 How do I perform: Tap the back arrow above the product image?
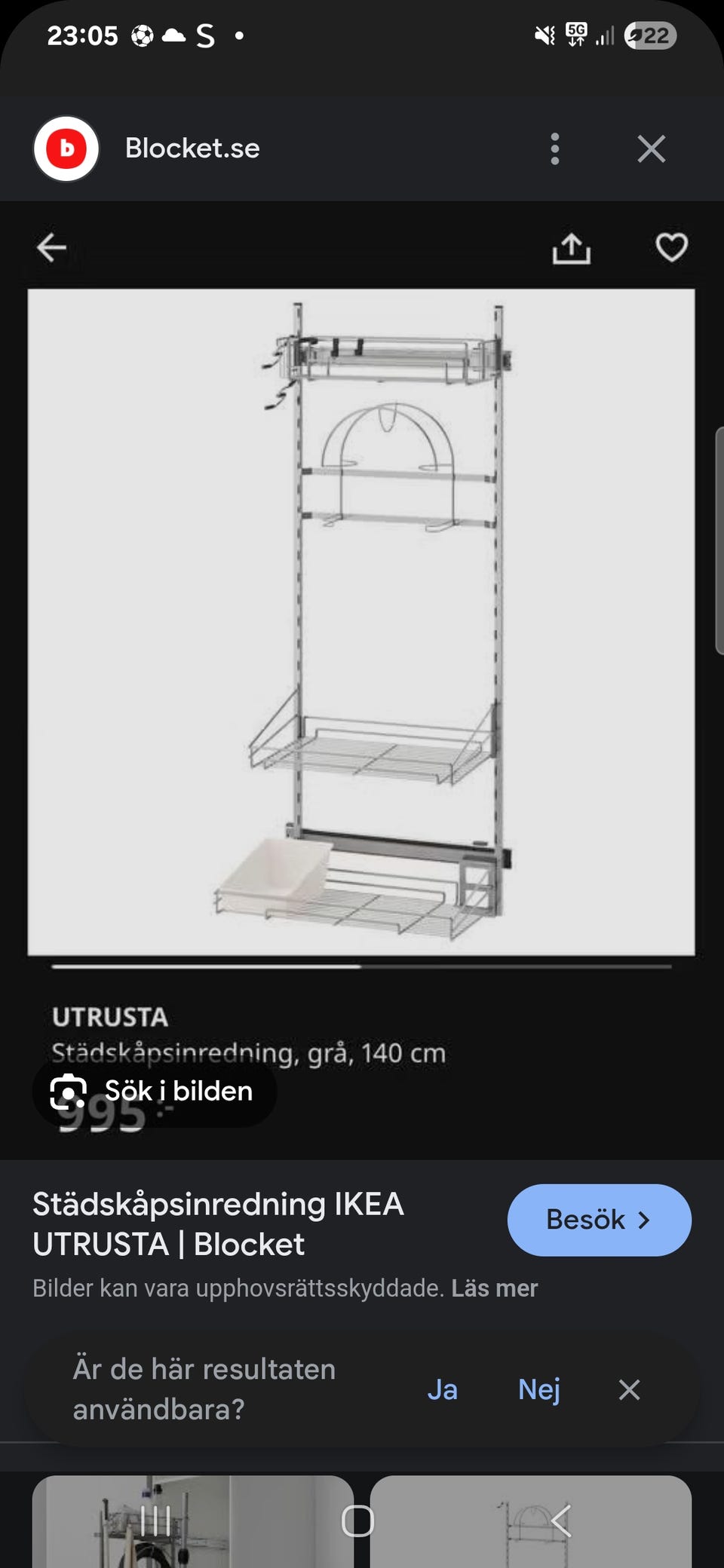[51, 247]
